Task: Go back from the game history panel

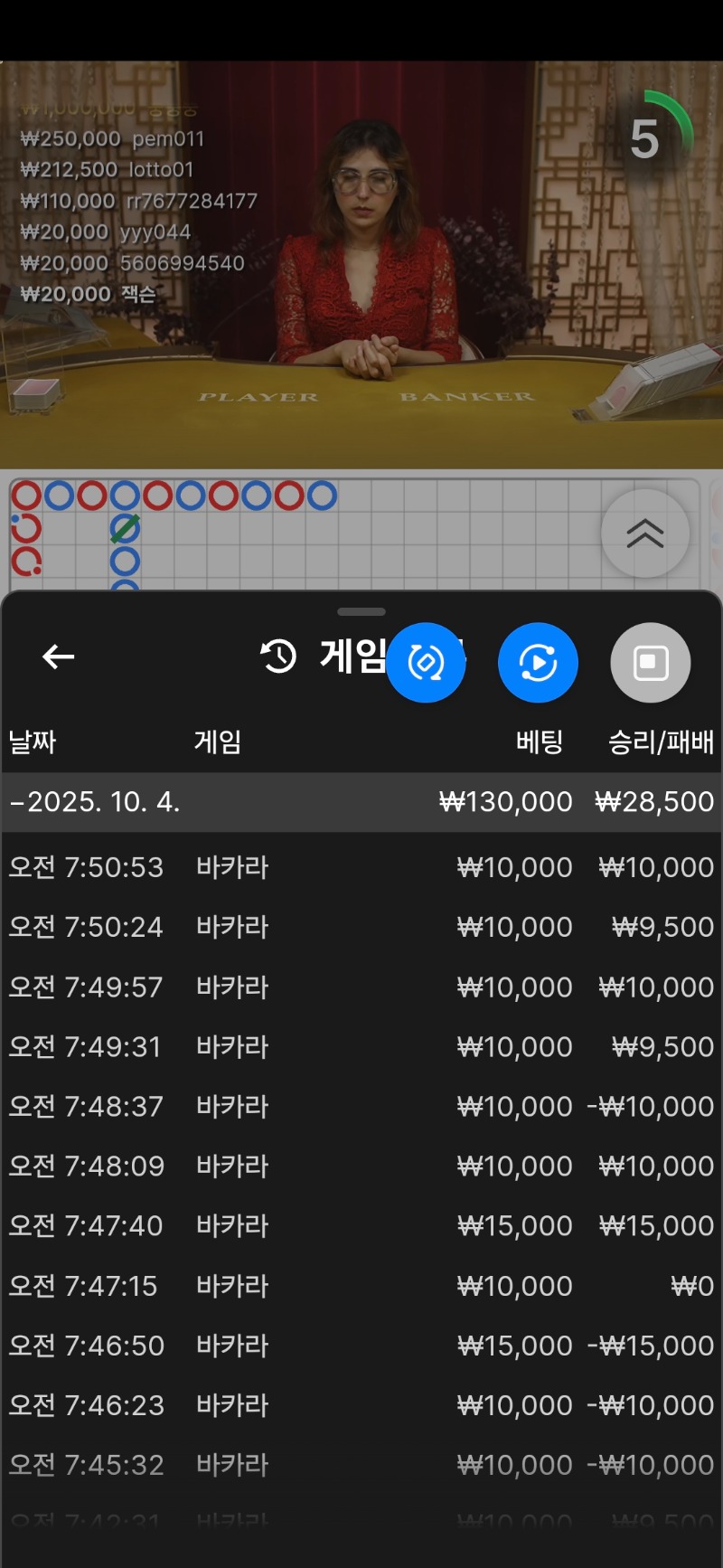Action: (59, 656)
